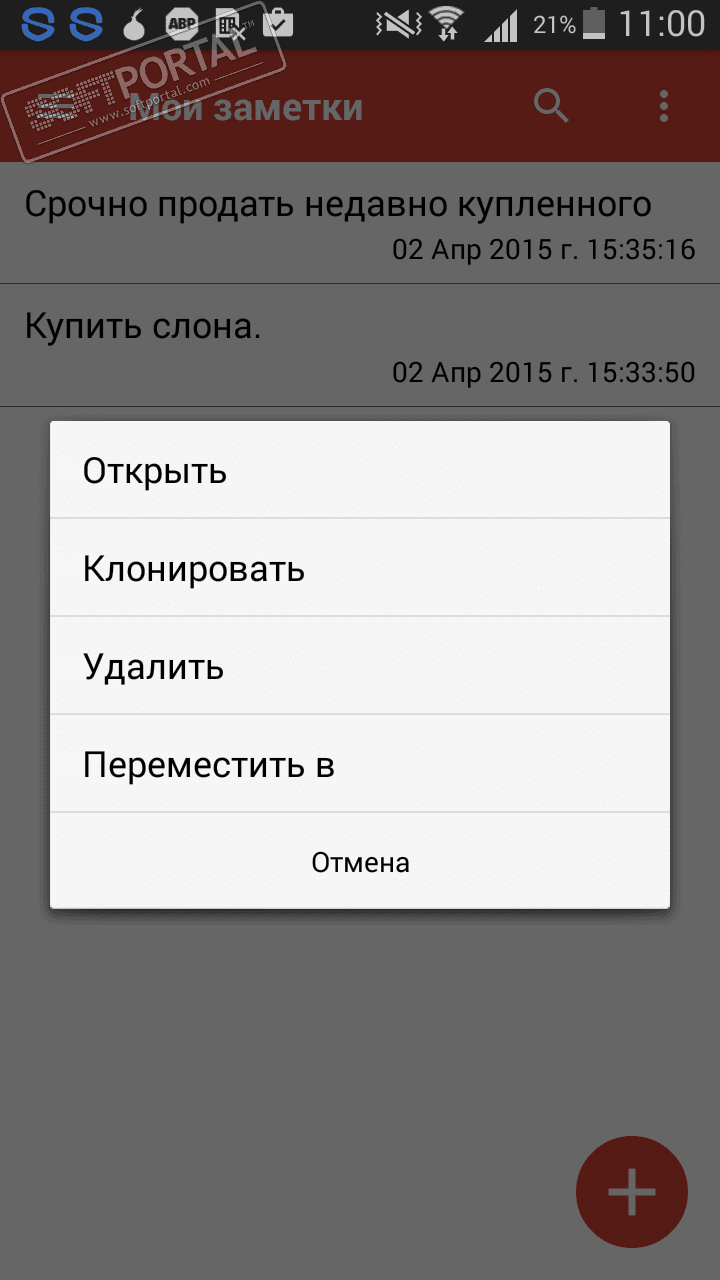Select Открыть in the context menu
The height and width of the screenshot is (1280, 720).
[360, 470]
